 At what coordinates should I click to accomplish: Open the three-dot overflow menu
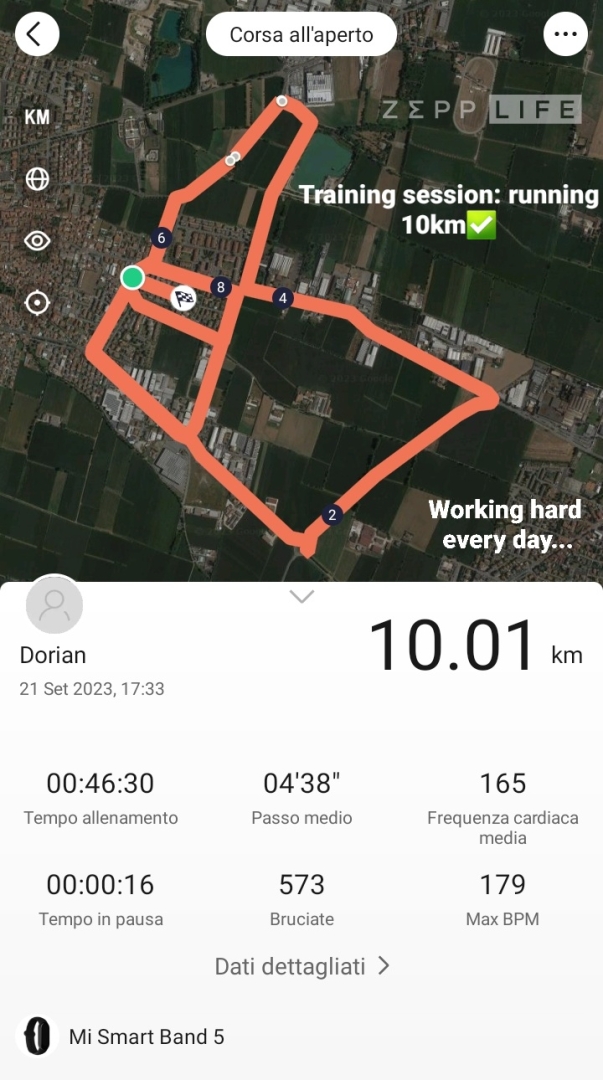565,34
